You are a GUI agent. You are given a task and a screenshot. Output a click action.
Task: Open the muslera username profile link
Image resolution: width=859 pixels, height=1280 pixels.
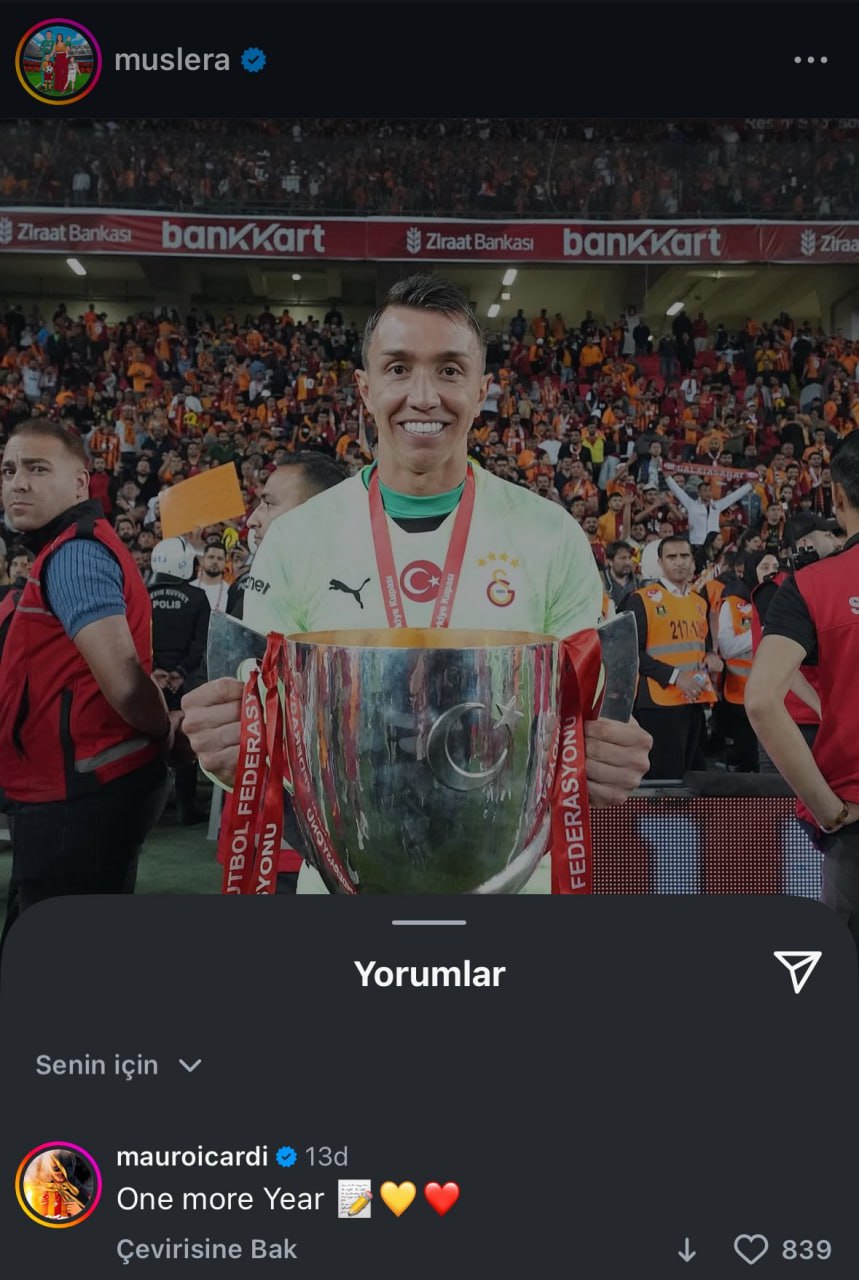(172, 60)
